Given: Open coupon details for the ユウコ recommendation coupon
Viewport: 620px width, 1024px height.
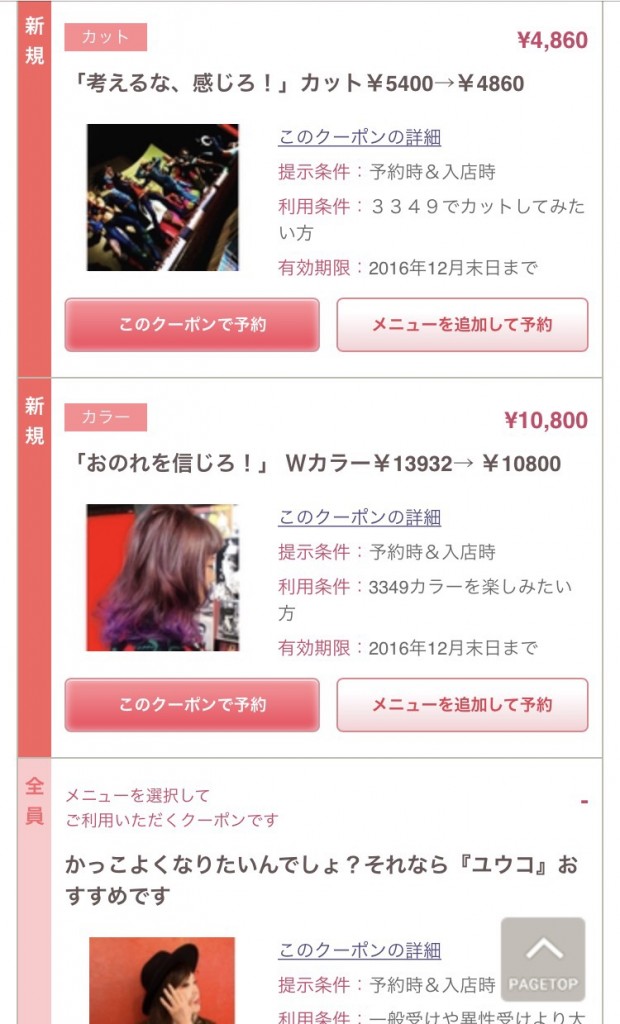Looking at the screenshot, I should click(x=359, y=950).
